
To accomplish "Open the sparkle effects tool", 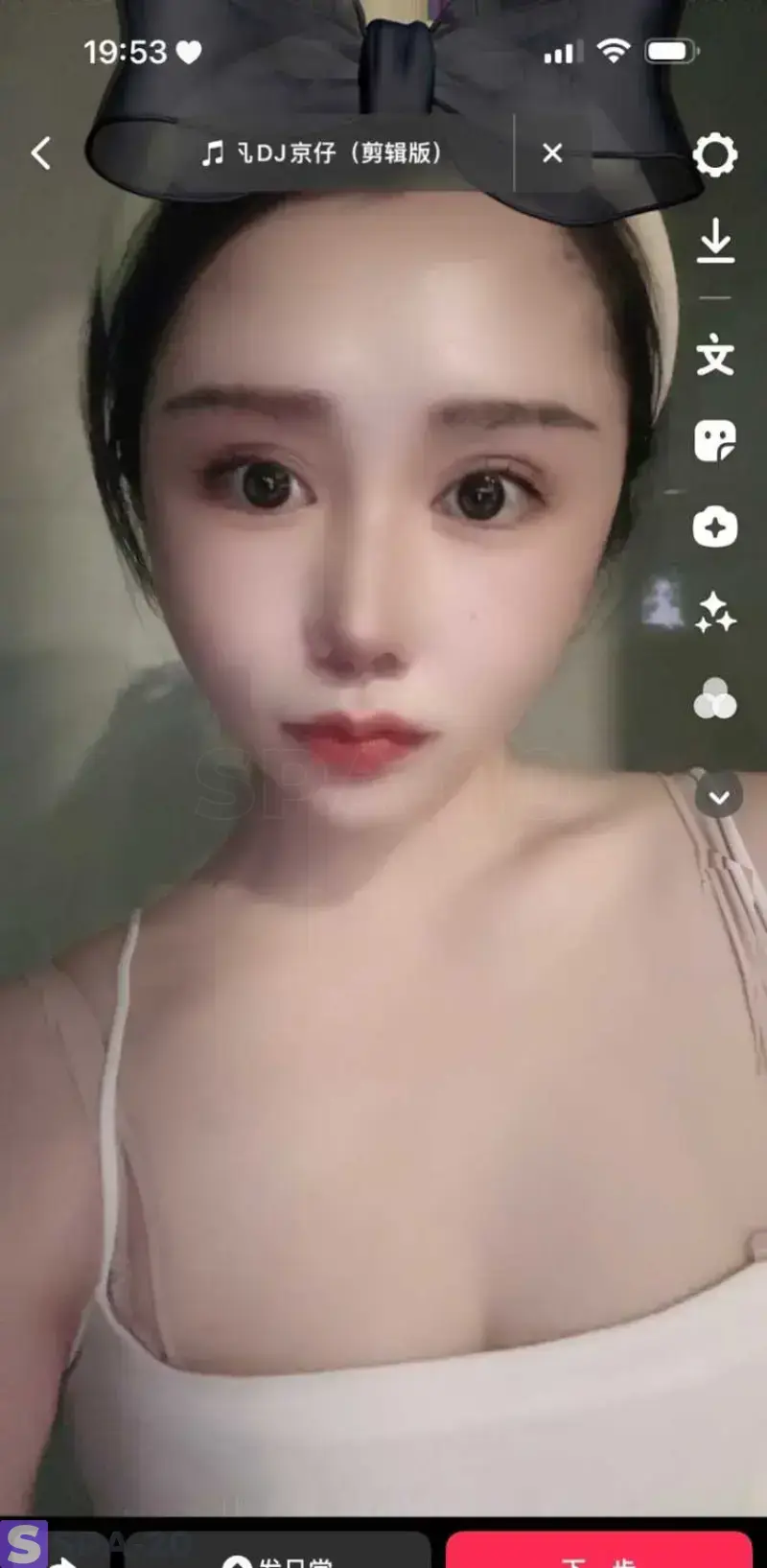I will pyautogui.click(x=715, y=613).
